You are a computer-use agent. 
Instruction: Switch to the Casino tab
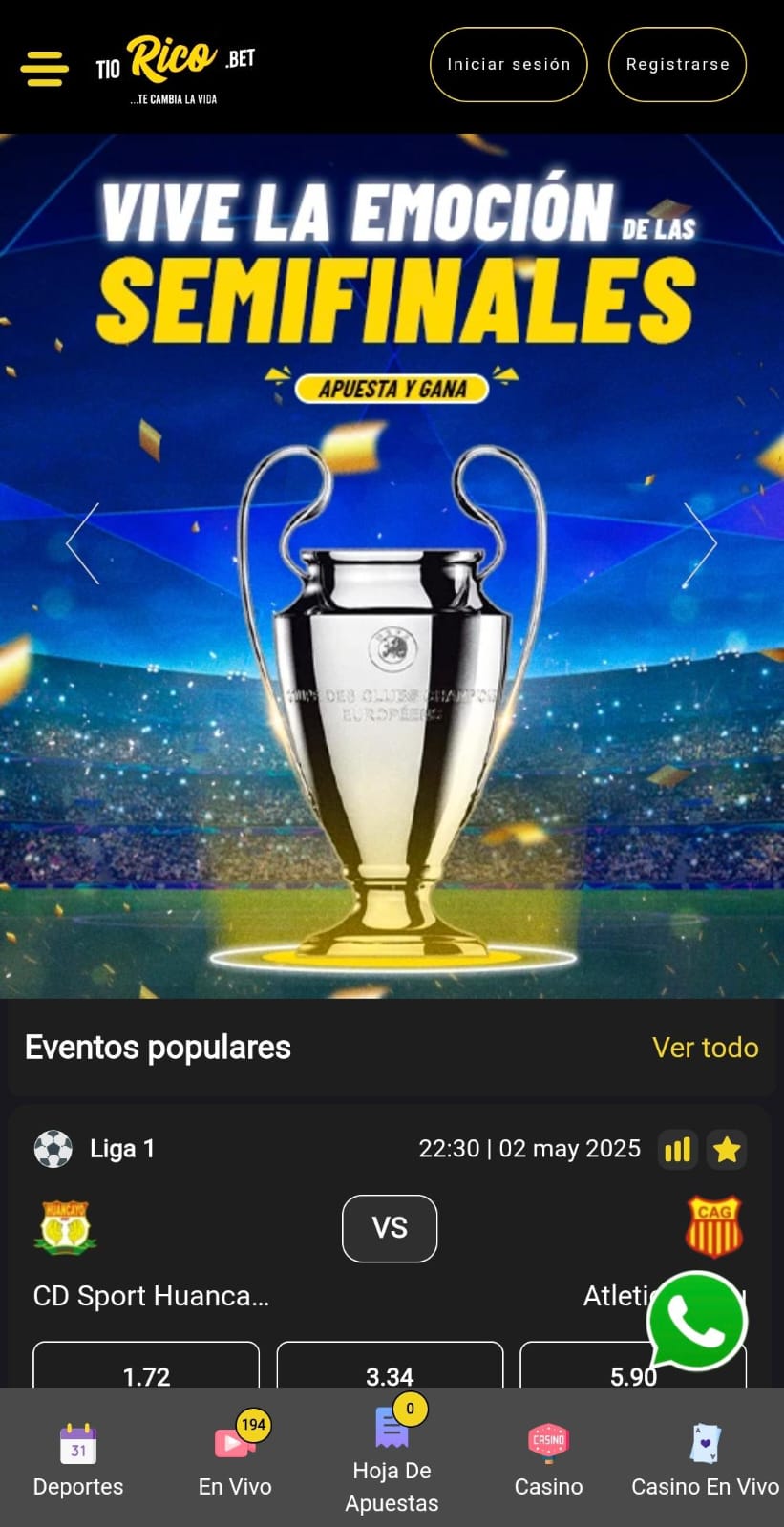(x=548, y=1459)
